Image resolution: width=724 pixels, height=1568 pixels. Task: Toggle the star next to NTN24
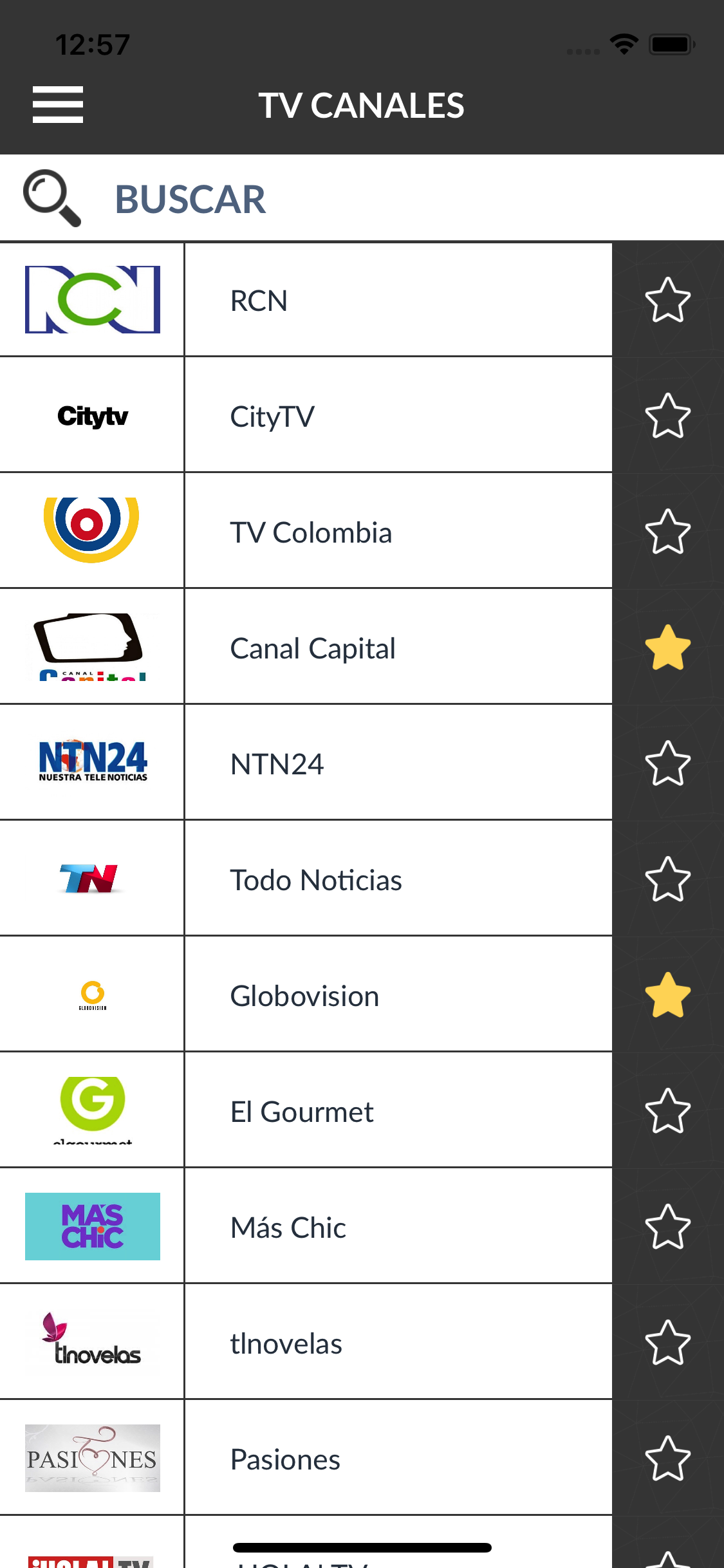tap(668, 763)
